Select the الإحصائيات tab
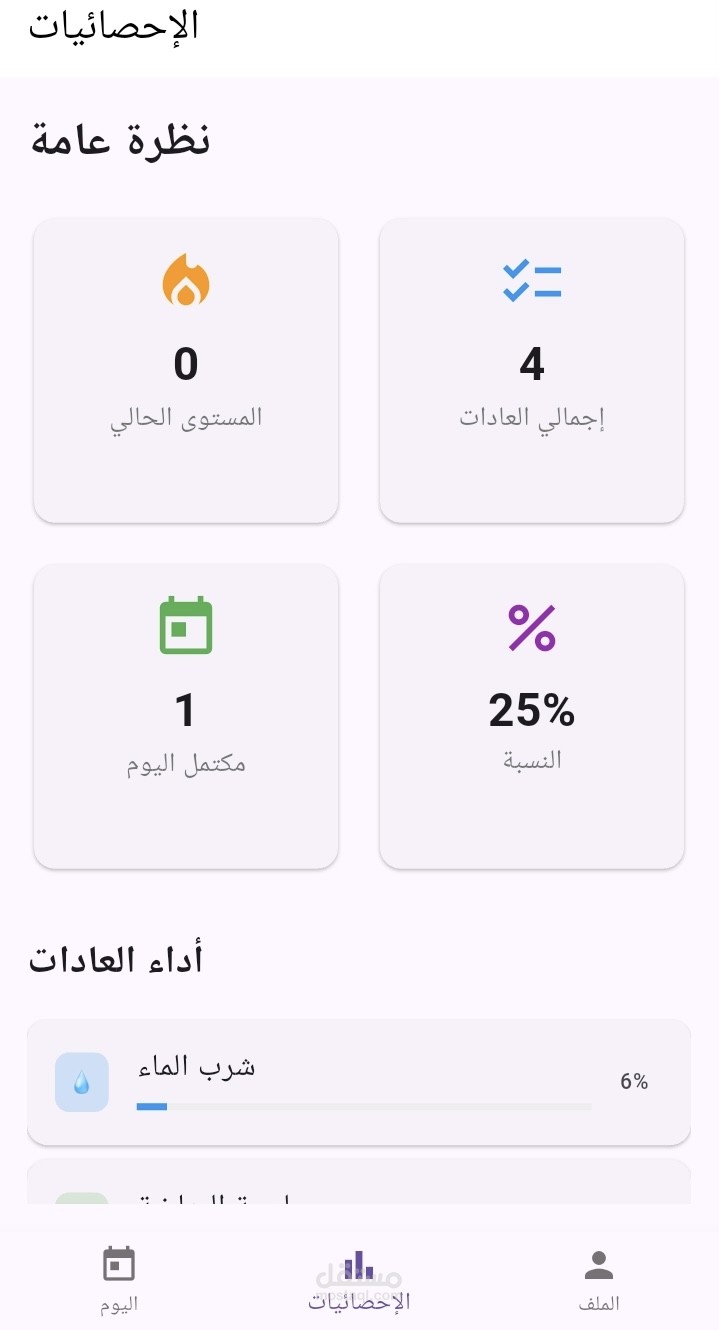The height and width of the screenshot is (1330, 719). [359, 1279]
